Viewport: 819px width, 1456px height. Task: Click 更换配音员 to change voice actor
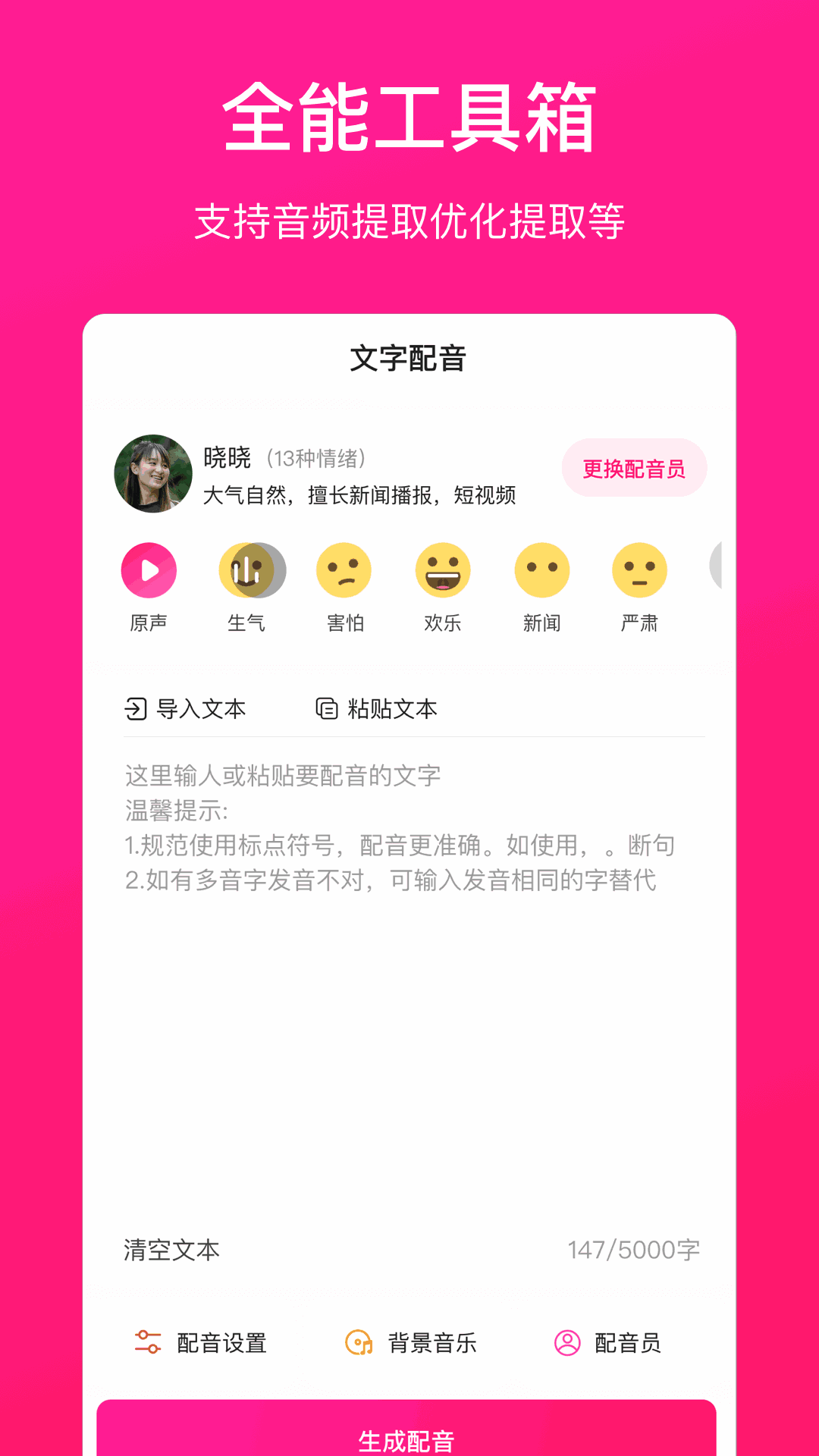click(x=635, y=469)
